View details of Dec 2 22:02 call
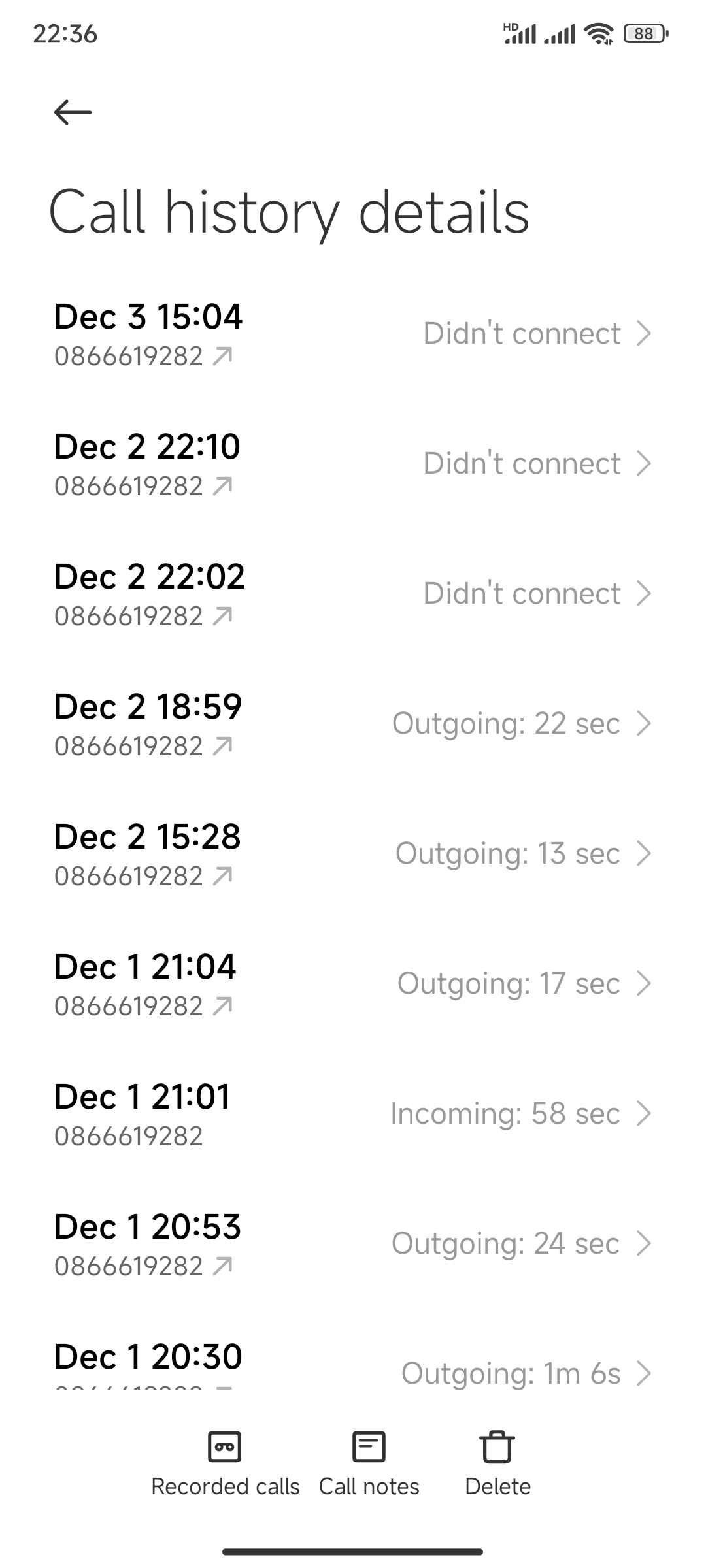Viewport: 706px width, 1568px height. click(x=353, y=594)
